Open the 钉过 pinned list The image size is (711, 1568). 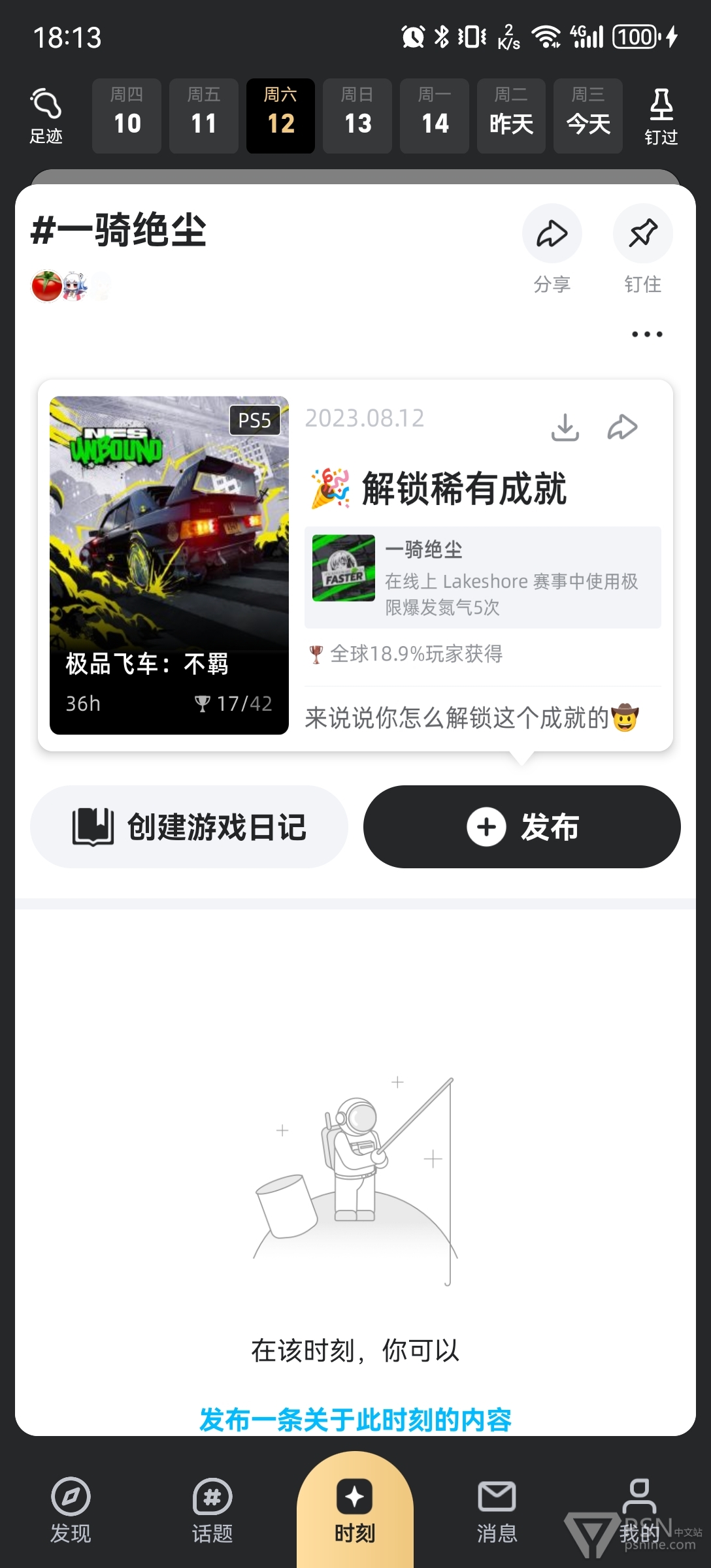pos(661,116)
